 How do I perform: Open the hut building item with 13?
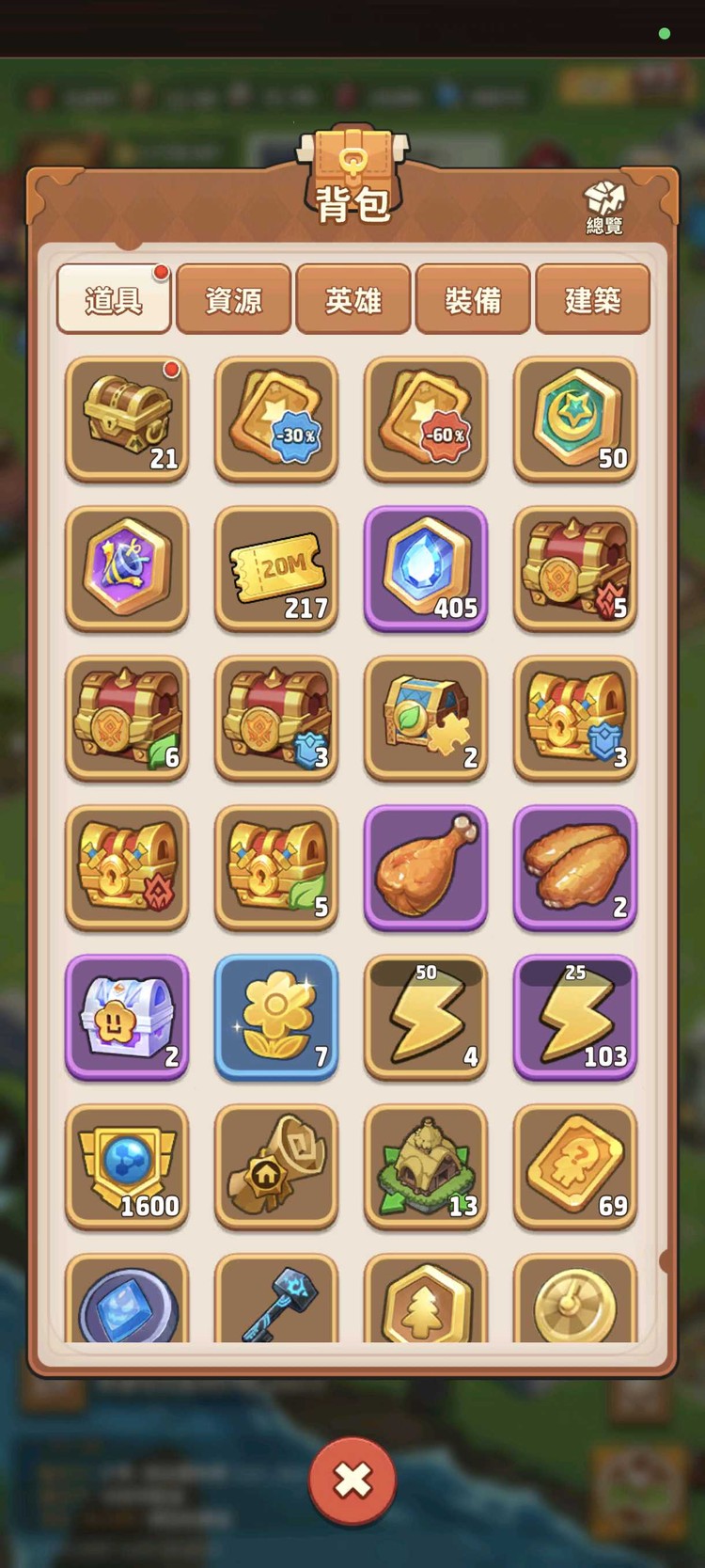pyautogui.click(x=426, y=1166)
